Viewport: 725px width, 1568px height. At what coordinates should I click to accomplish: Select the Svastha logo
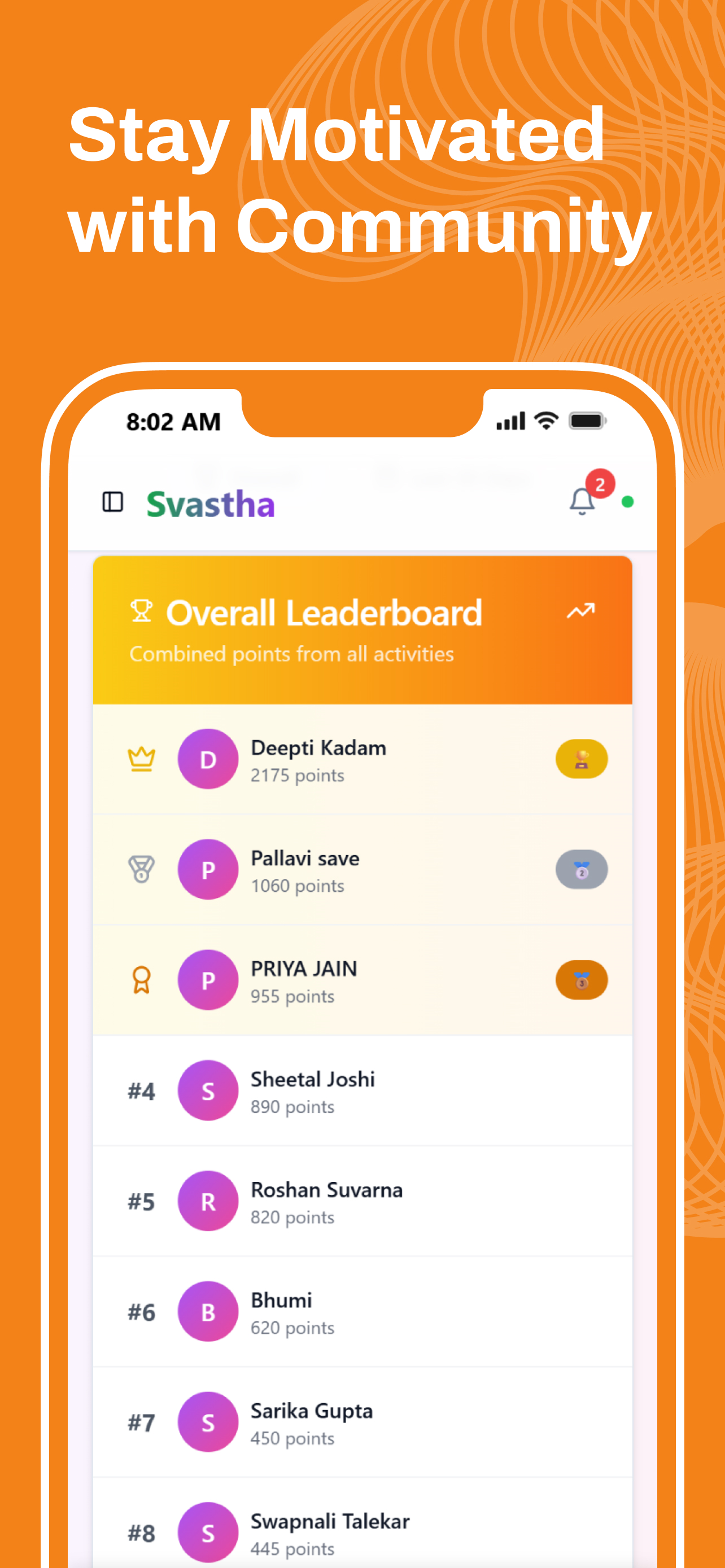(210, 503)
